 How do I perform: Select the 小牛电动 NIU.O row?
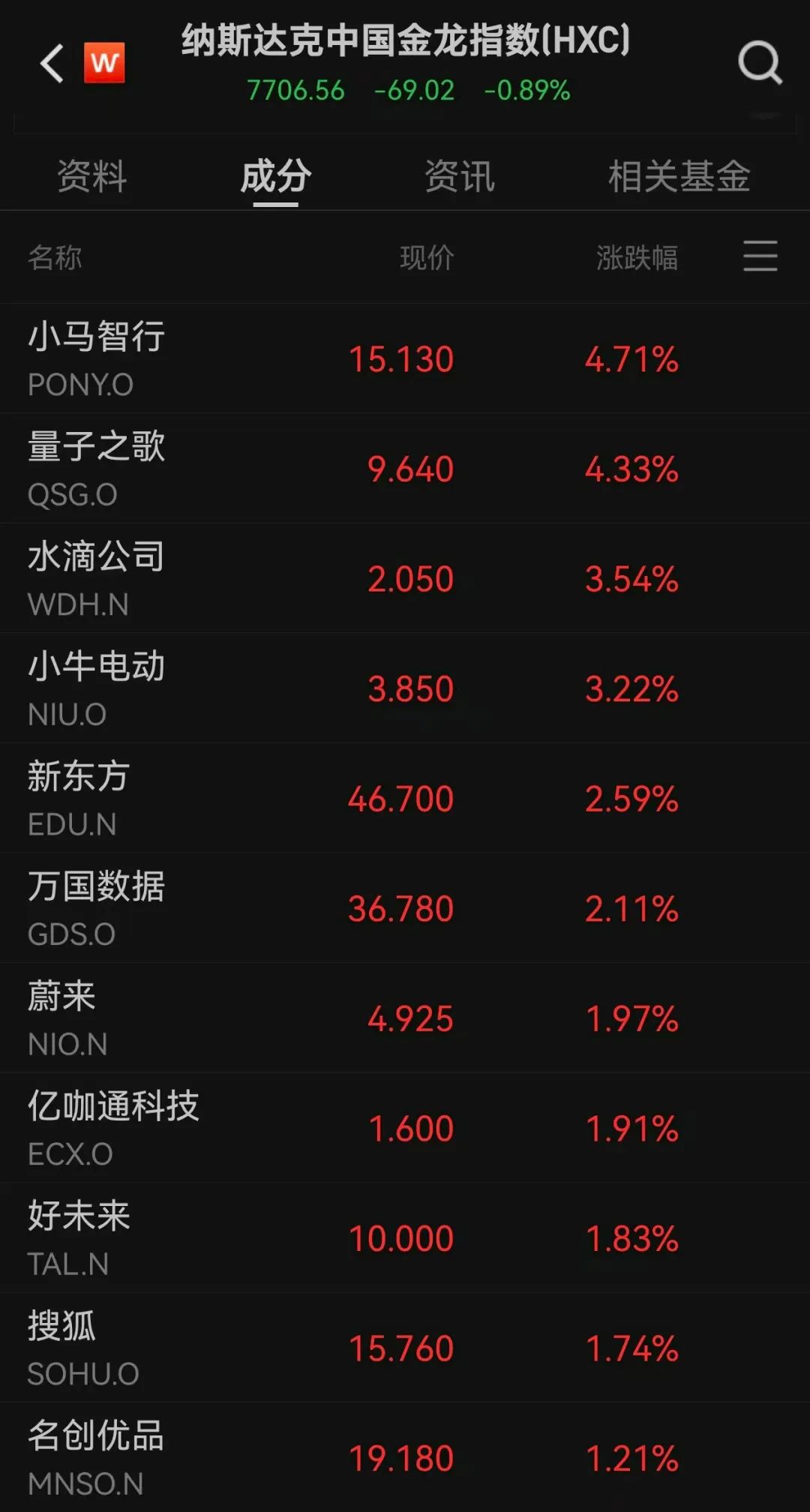click(x=405, y=688)
